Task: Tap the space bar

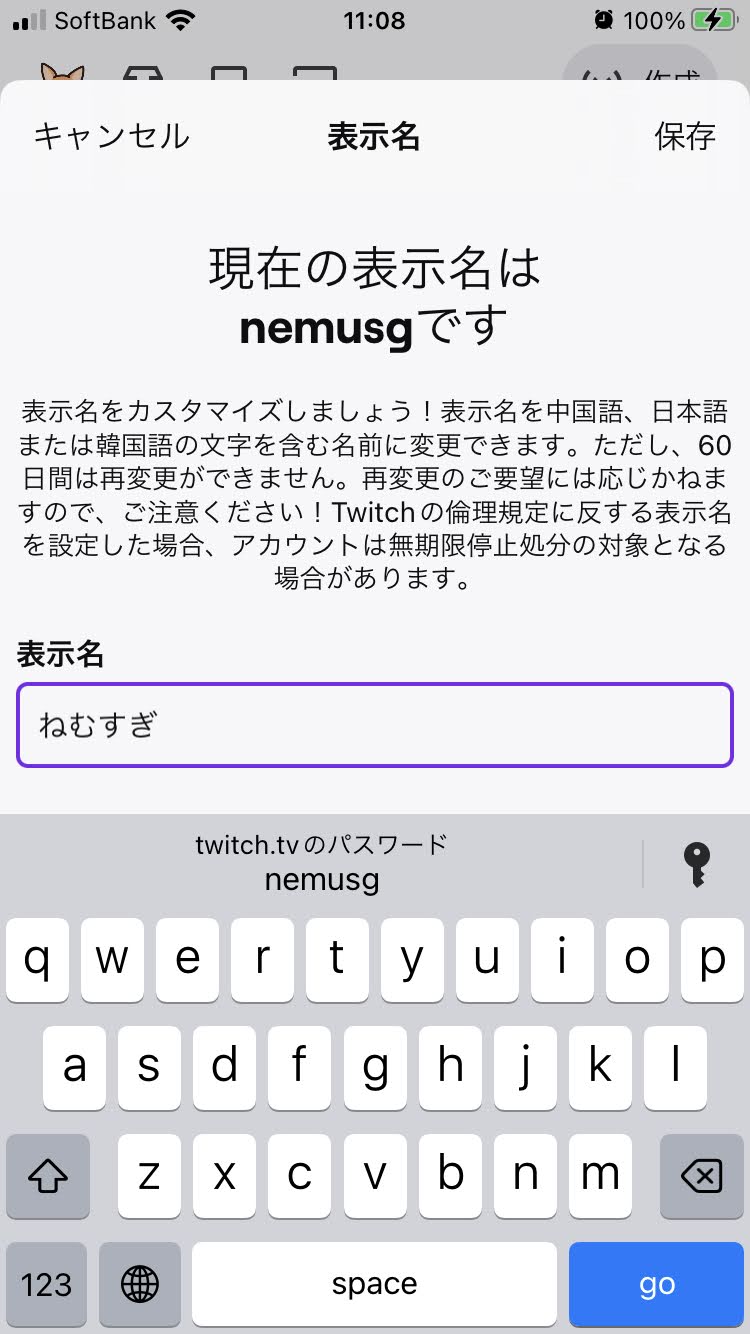Action: pos(374,1284)
